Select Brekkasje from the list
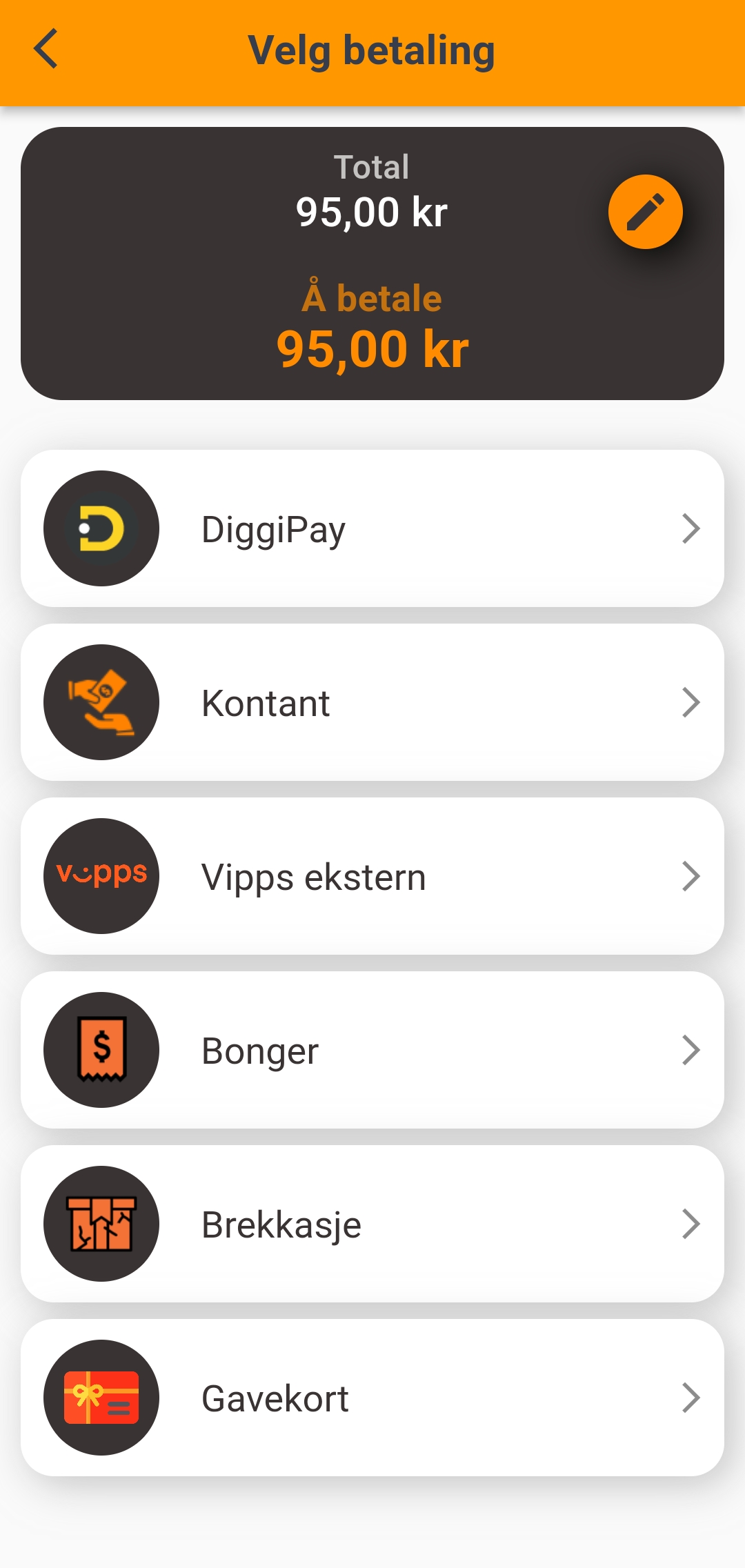This screenshot has height=1568, width=745. [x=372, y=1224]
